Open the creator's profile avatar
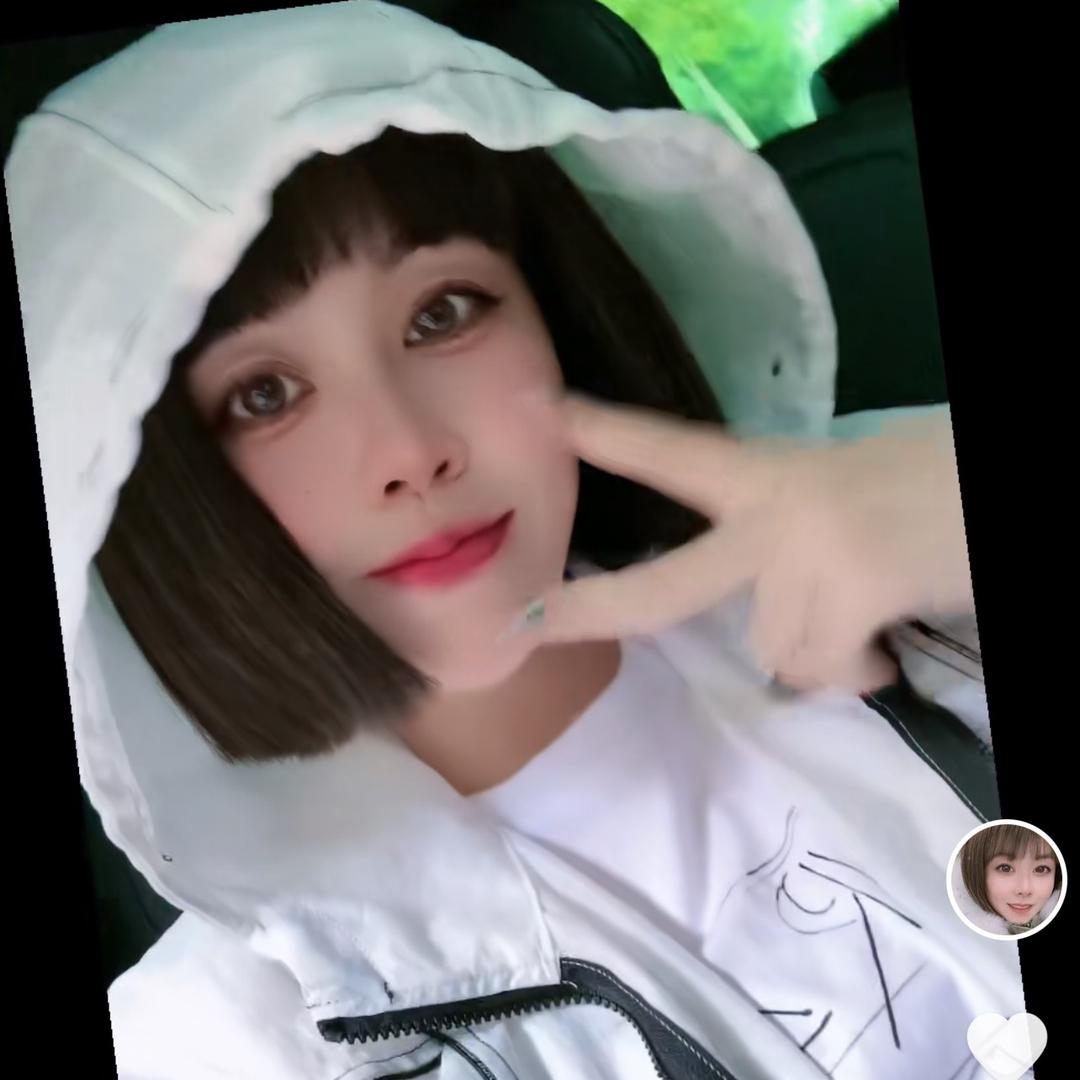 1006,879
